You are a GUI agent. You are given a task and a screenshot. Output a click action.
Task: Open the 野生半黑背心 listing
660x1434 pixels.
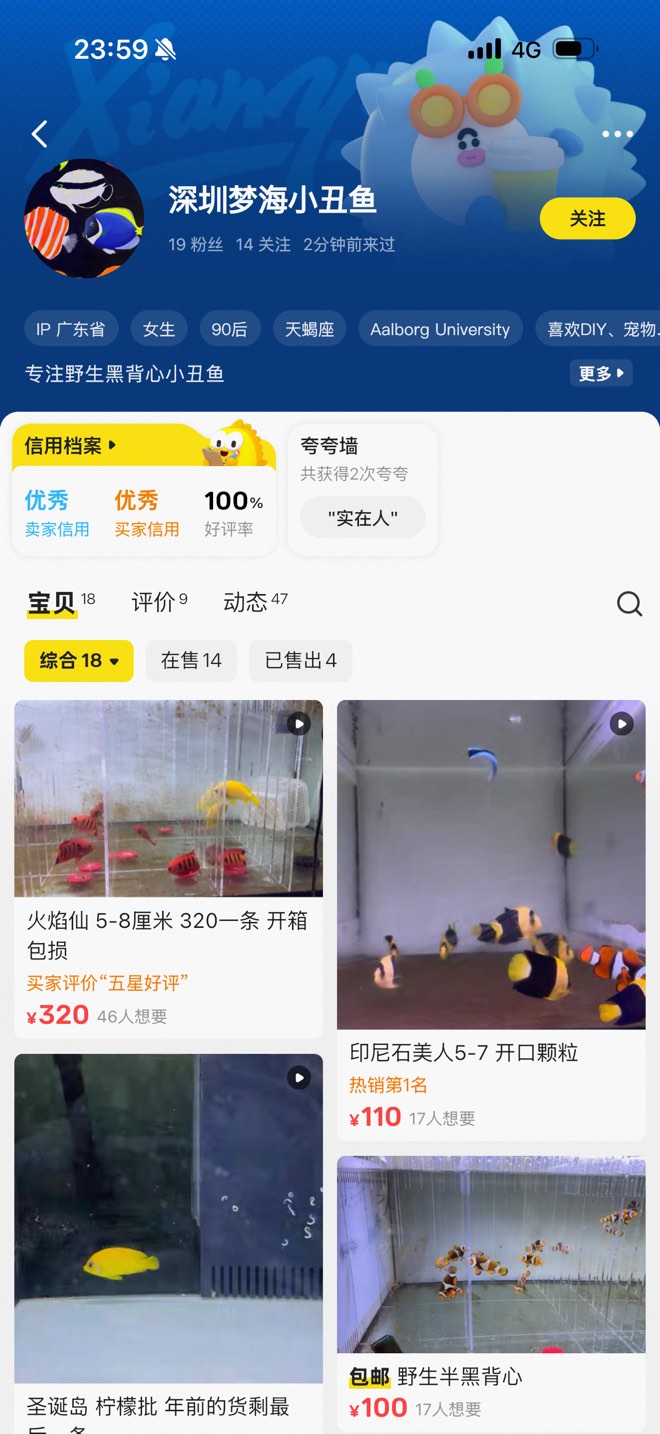coord(491,1288)
